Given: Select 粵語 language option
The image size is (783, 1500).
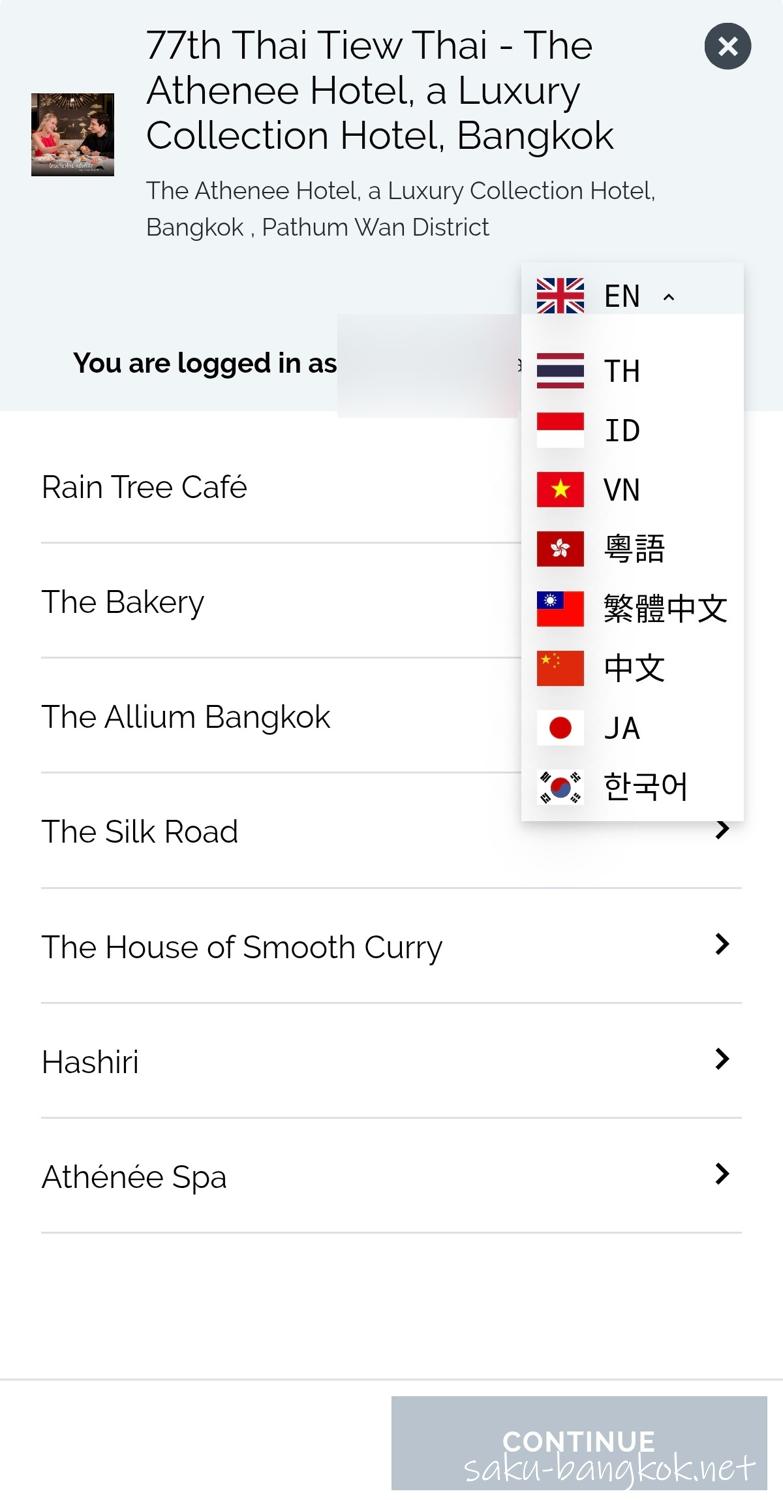Looking at the screenshot, I should click(631, 549).
